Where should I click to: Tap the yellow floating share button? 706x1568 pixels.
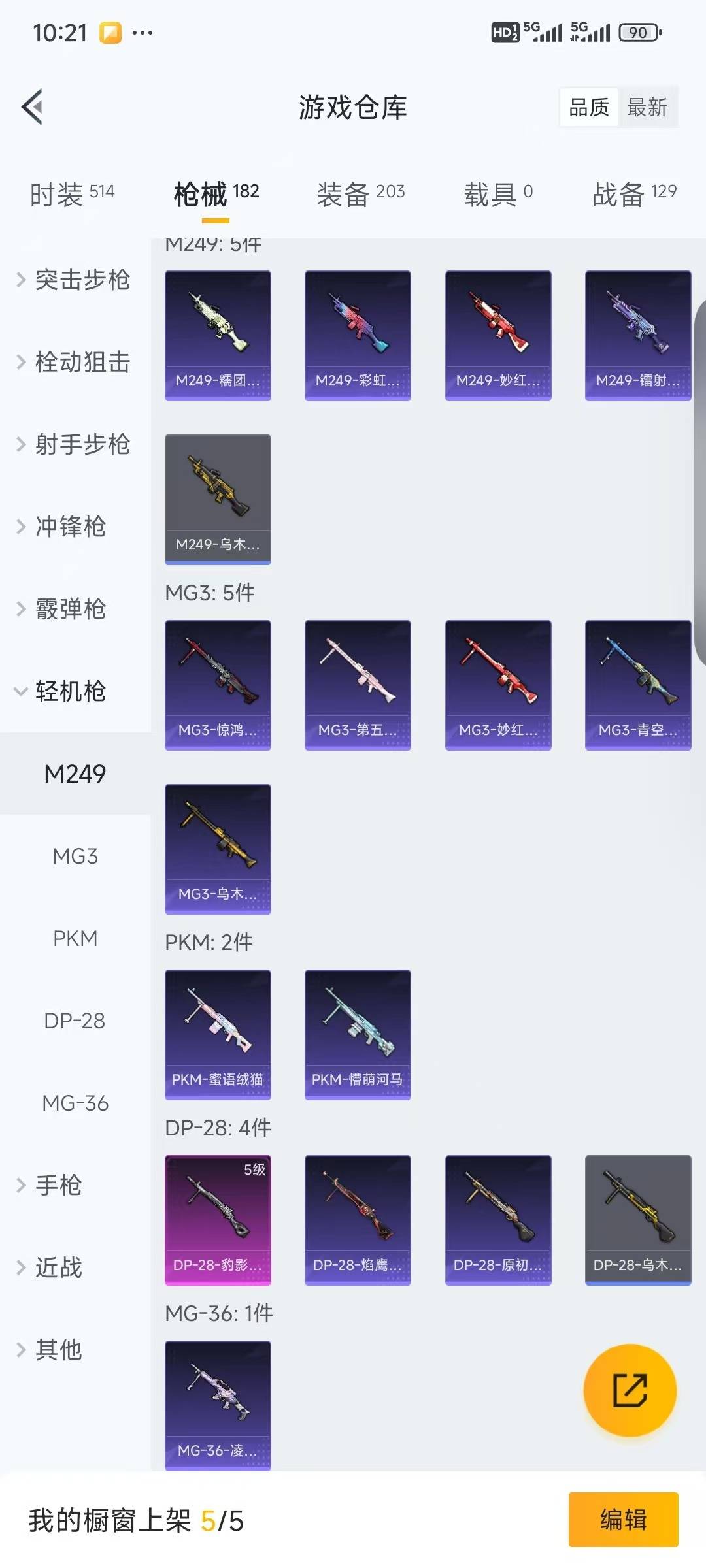[x=630, y=1390]
